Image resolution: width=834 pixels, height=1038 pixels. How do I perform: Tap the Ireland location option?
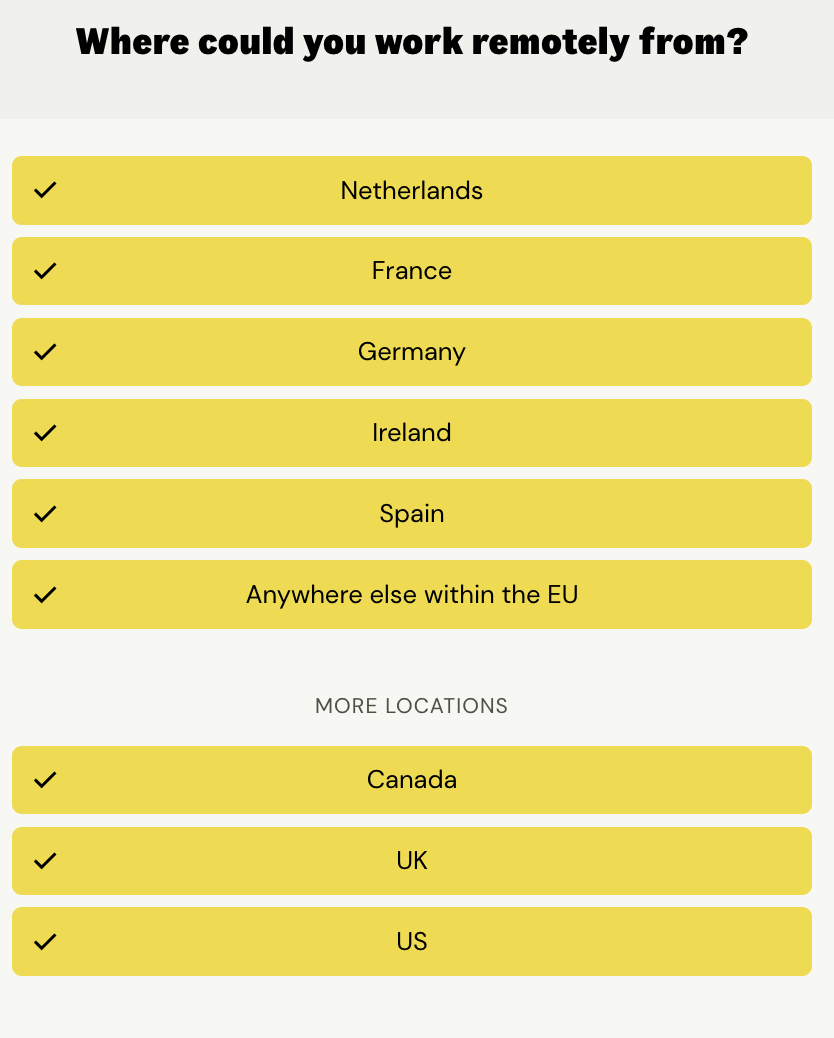(411, 433)
